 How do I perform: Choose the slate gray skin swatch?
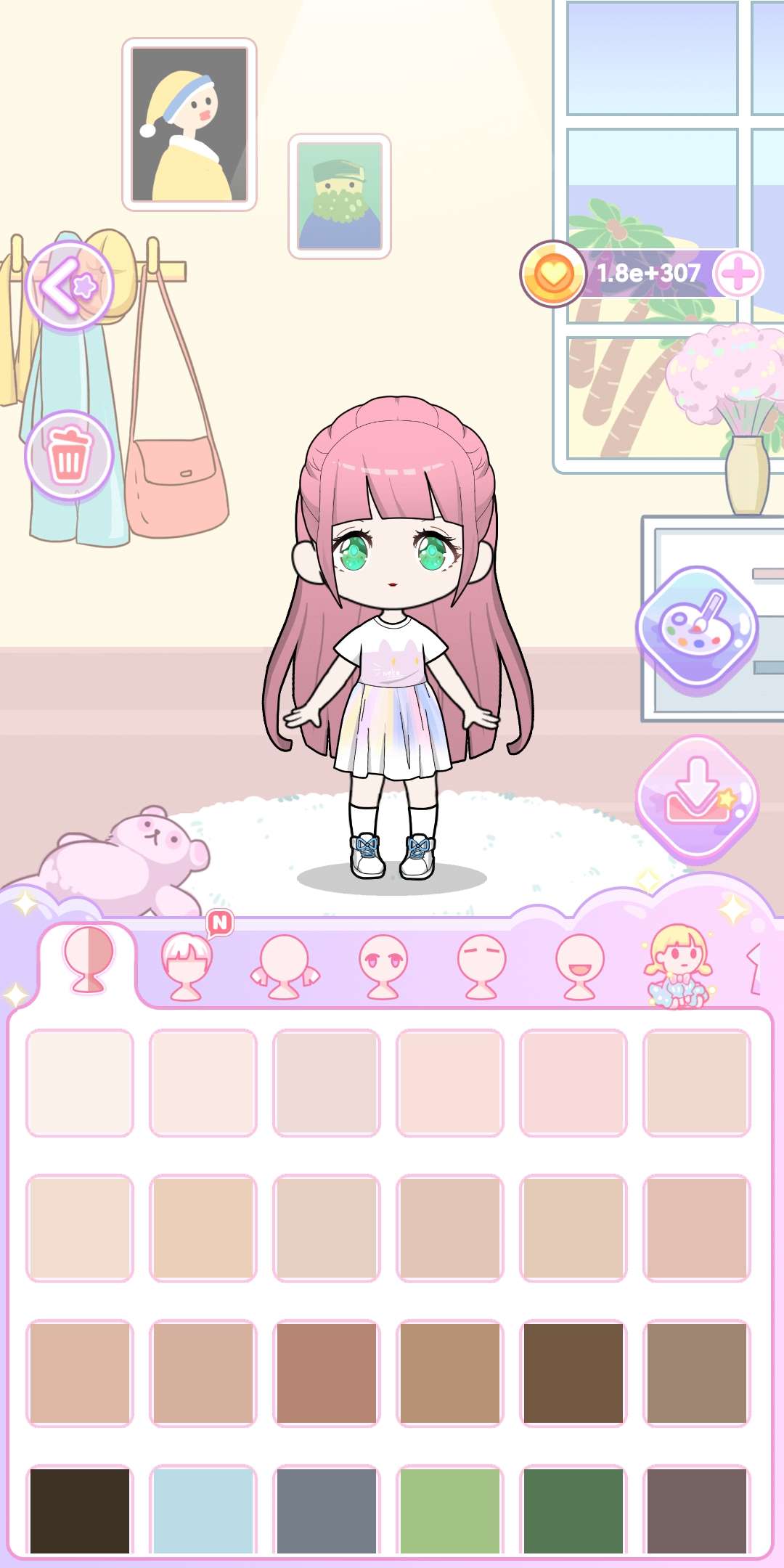327,1510
